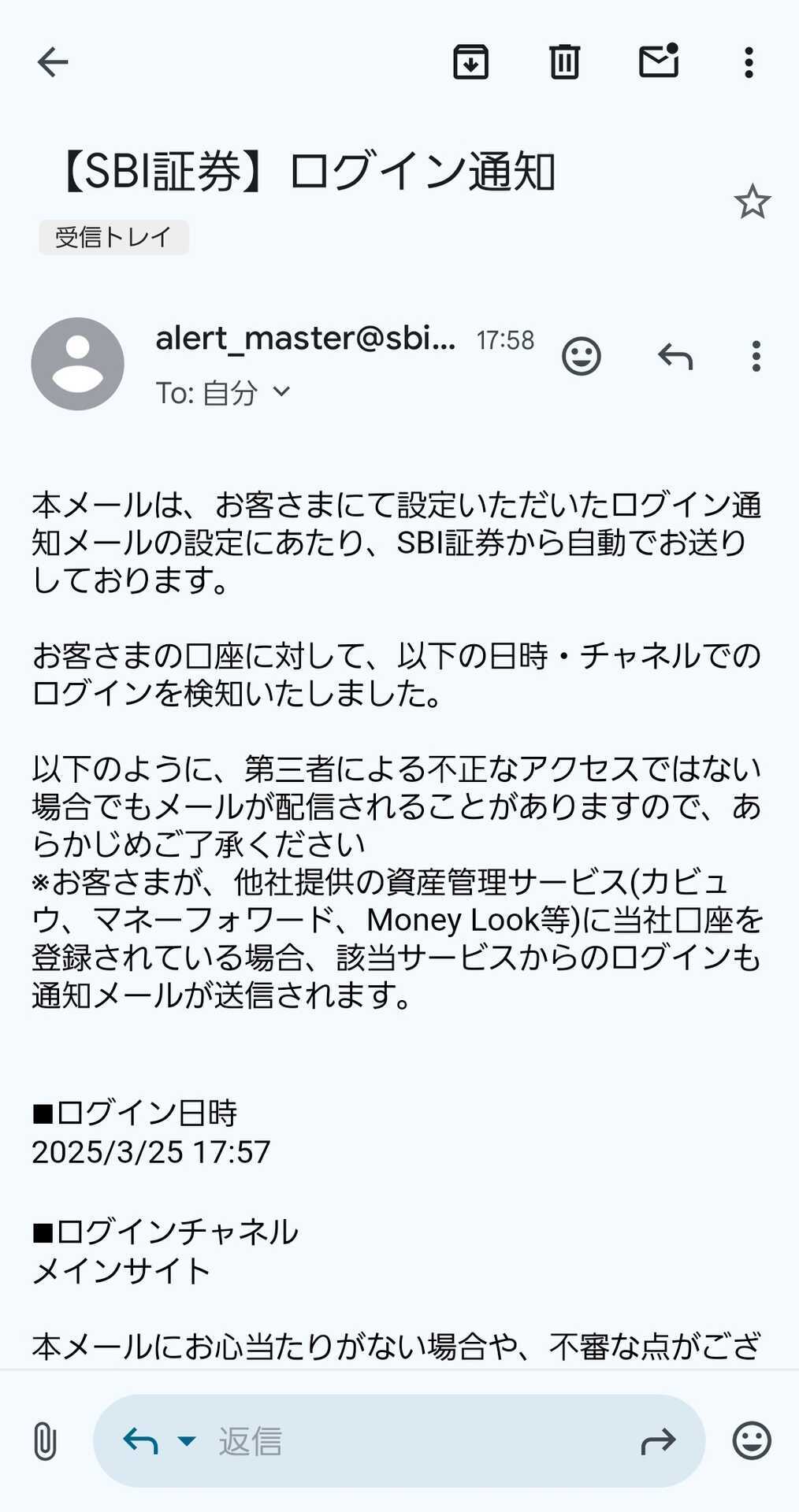
Task: Open the emoji picker at bottom right
Action: 752,1441
